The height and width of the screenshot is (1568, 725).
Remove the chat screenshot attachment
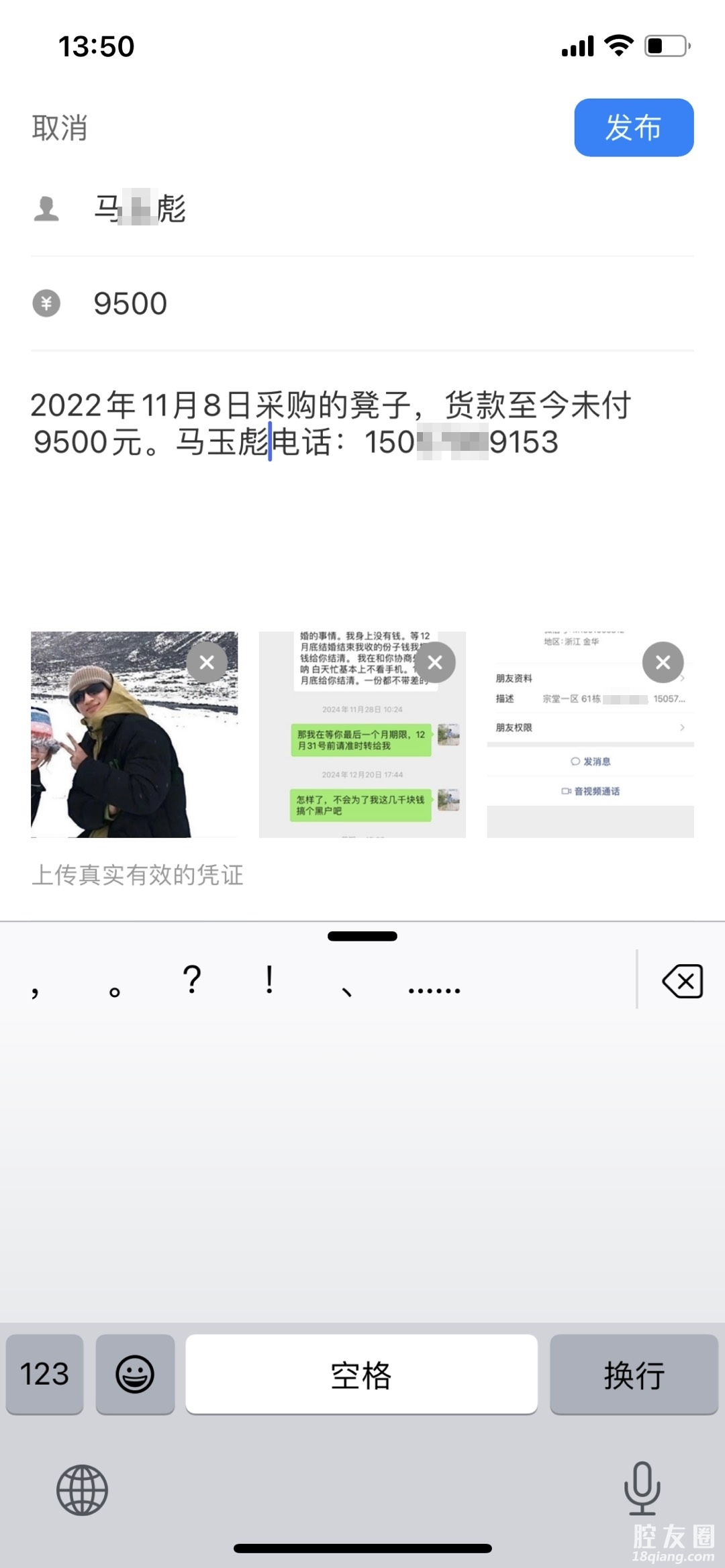pos(435,662)
